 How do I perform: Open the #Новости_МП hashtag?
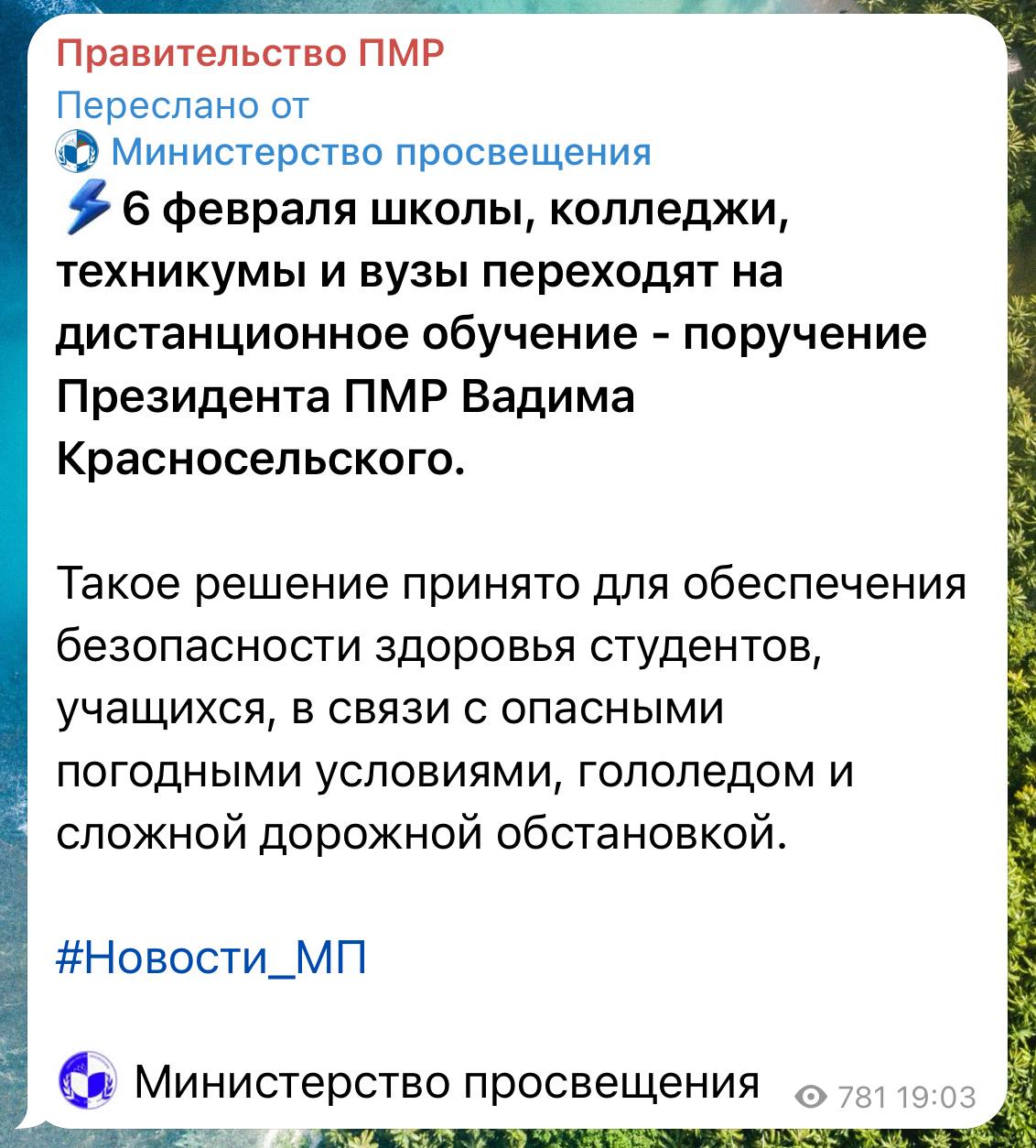tap(211, 958)
